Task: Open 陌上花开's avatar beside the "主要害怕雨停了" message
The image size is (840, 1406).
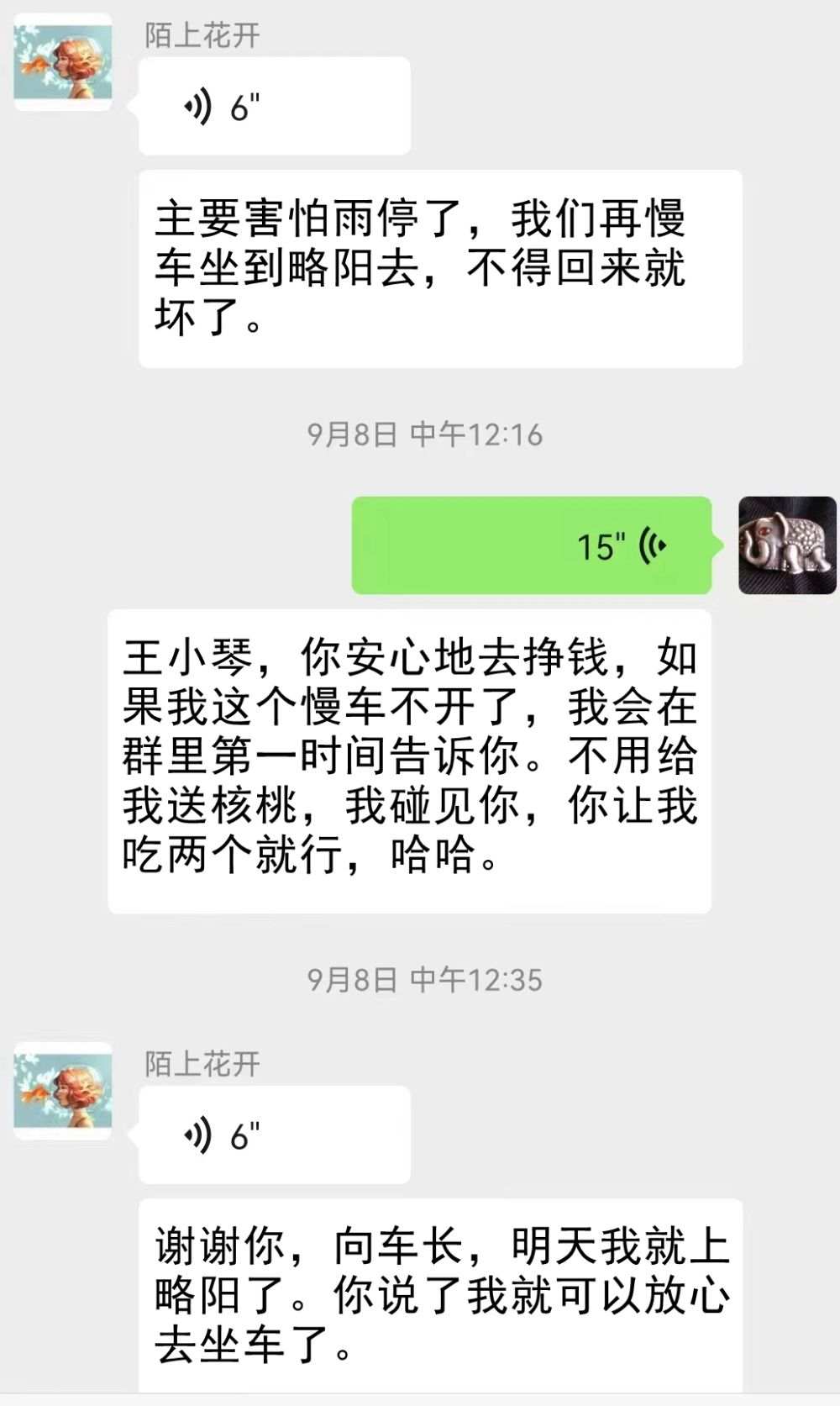Action: coord(63,62)
